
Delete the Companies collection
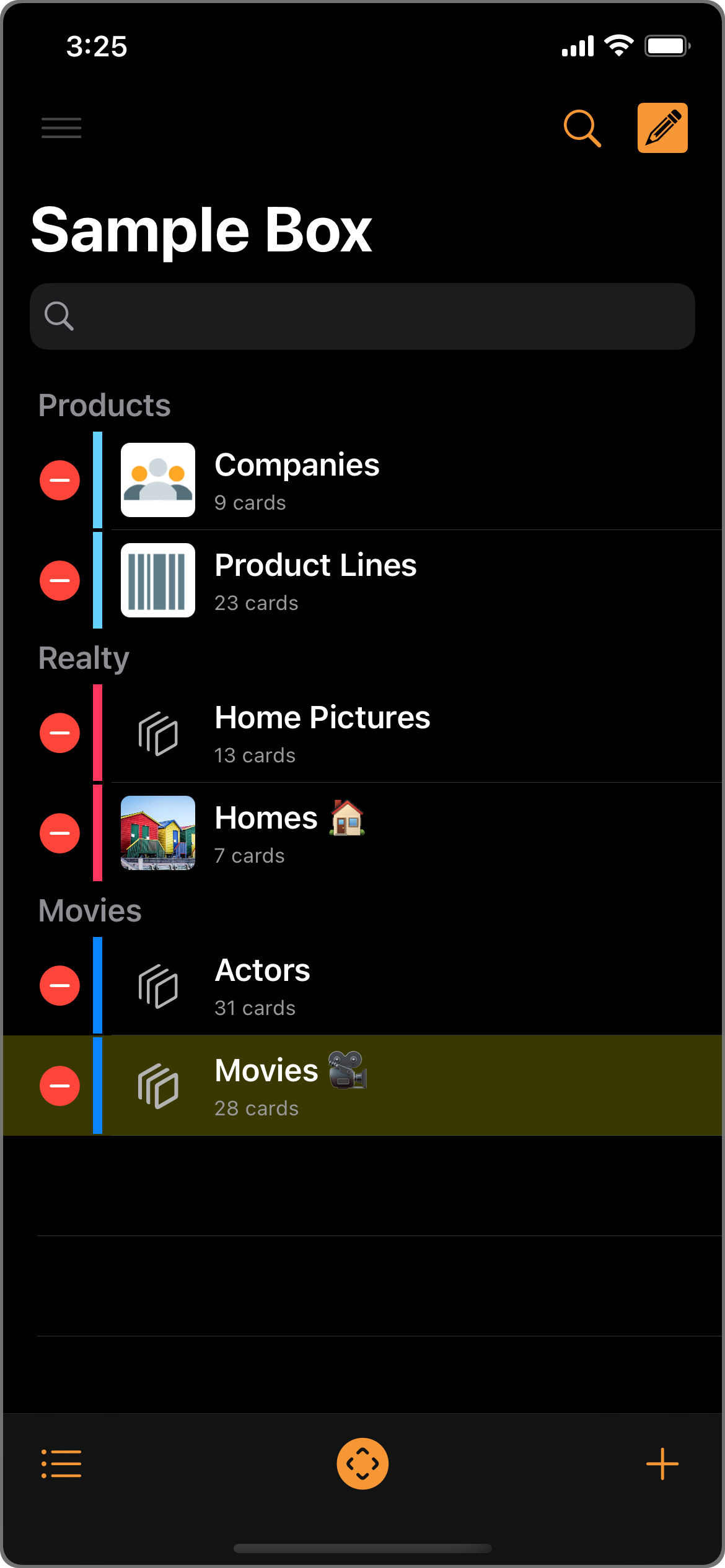coord(59,481)
